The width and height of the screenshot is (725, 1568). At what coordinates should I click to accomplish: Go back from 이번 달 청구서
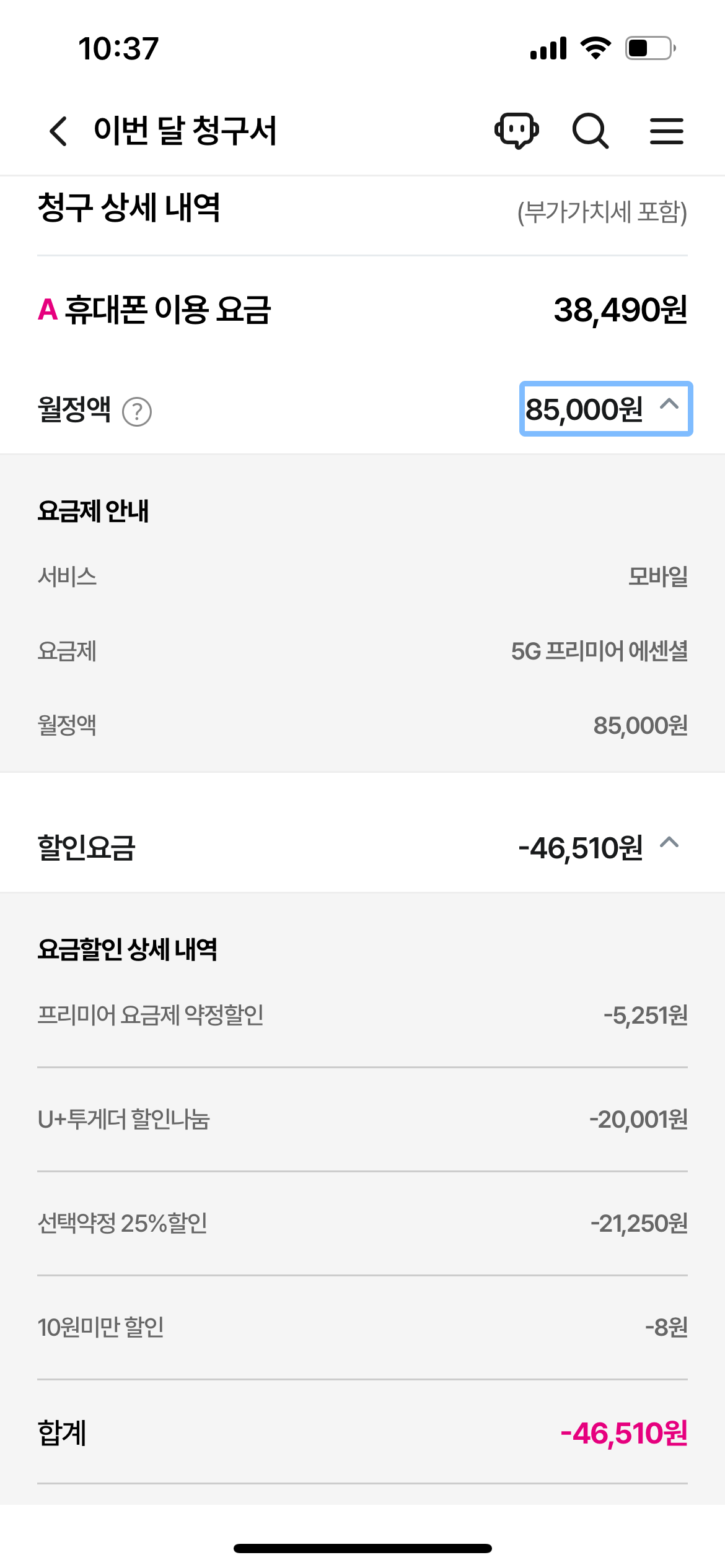pyautogui.click(x=58, y=131)
